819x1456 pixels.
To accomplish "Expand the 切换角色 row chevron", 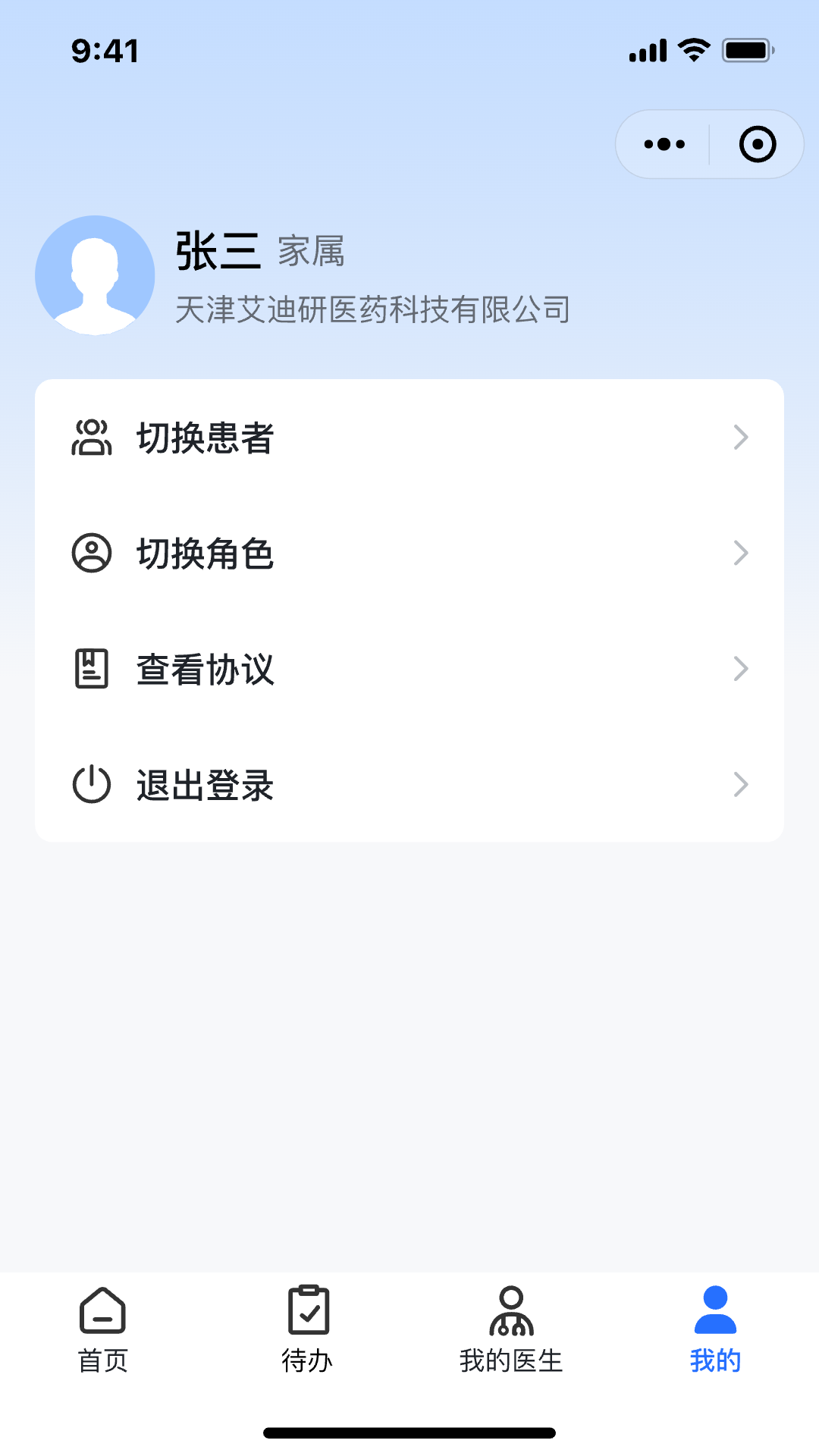I will [x=741, y=554].
